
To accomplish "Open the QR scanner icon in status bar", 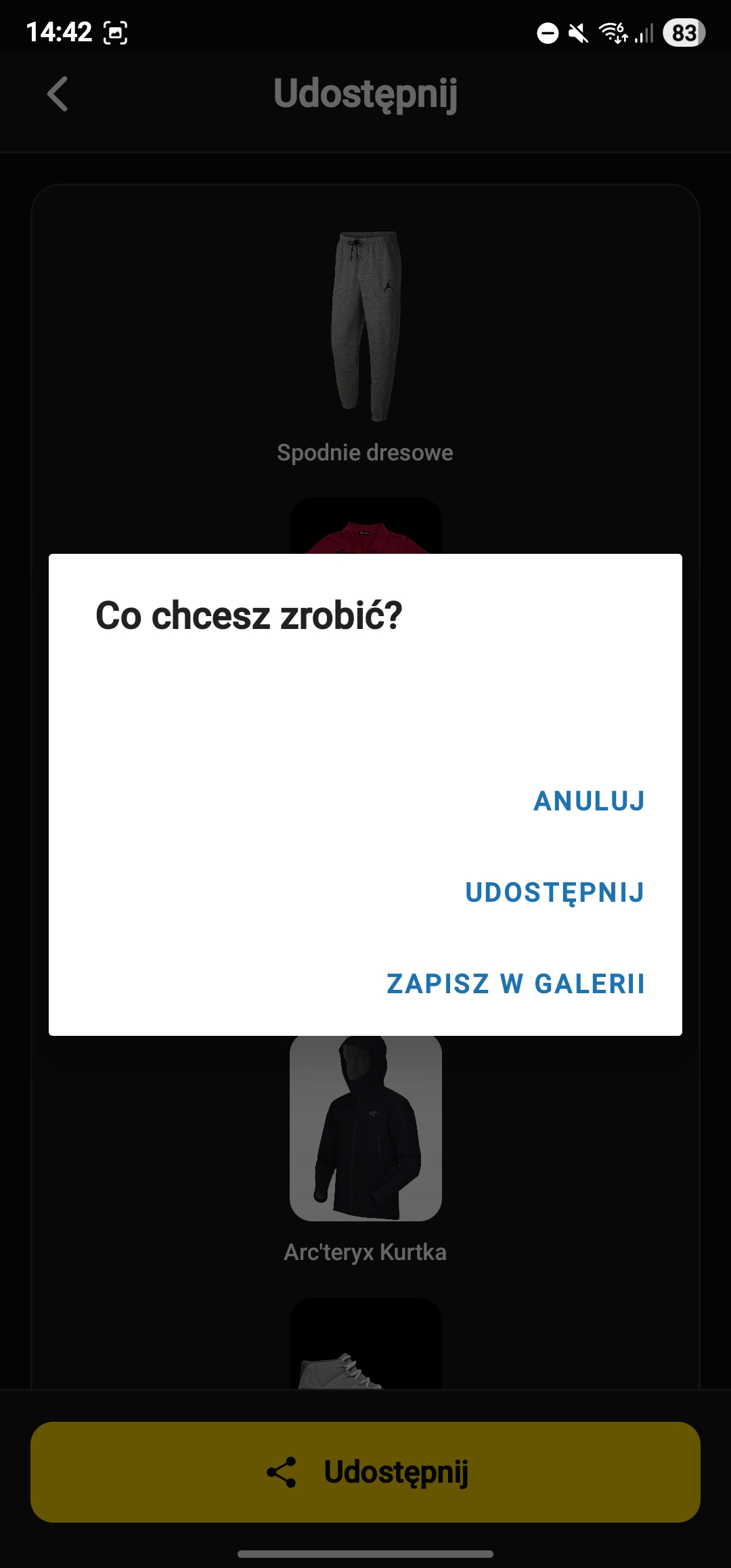I will pyautogui.click(x=116, y=32).
